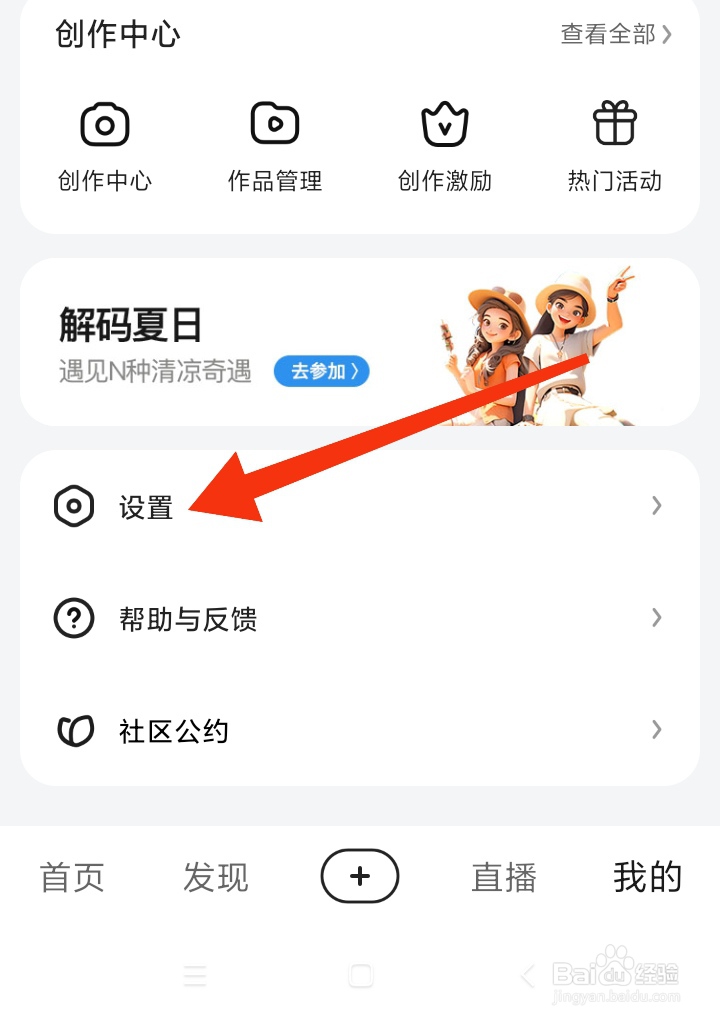Switch to the 首页 tab
720x1022 pixels.
point(72,877)
